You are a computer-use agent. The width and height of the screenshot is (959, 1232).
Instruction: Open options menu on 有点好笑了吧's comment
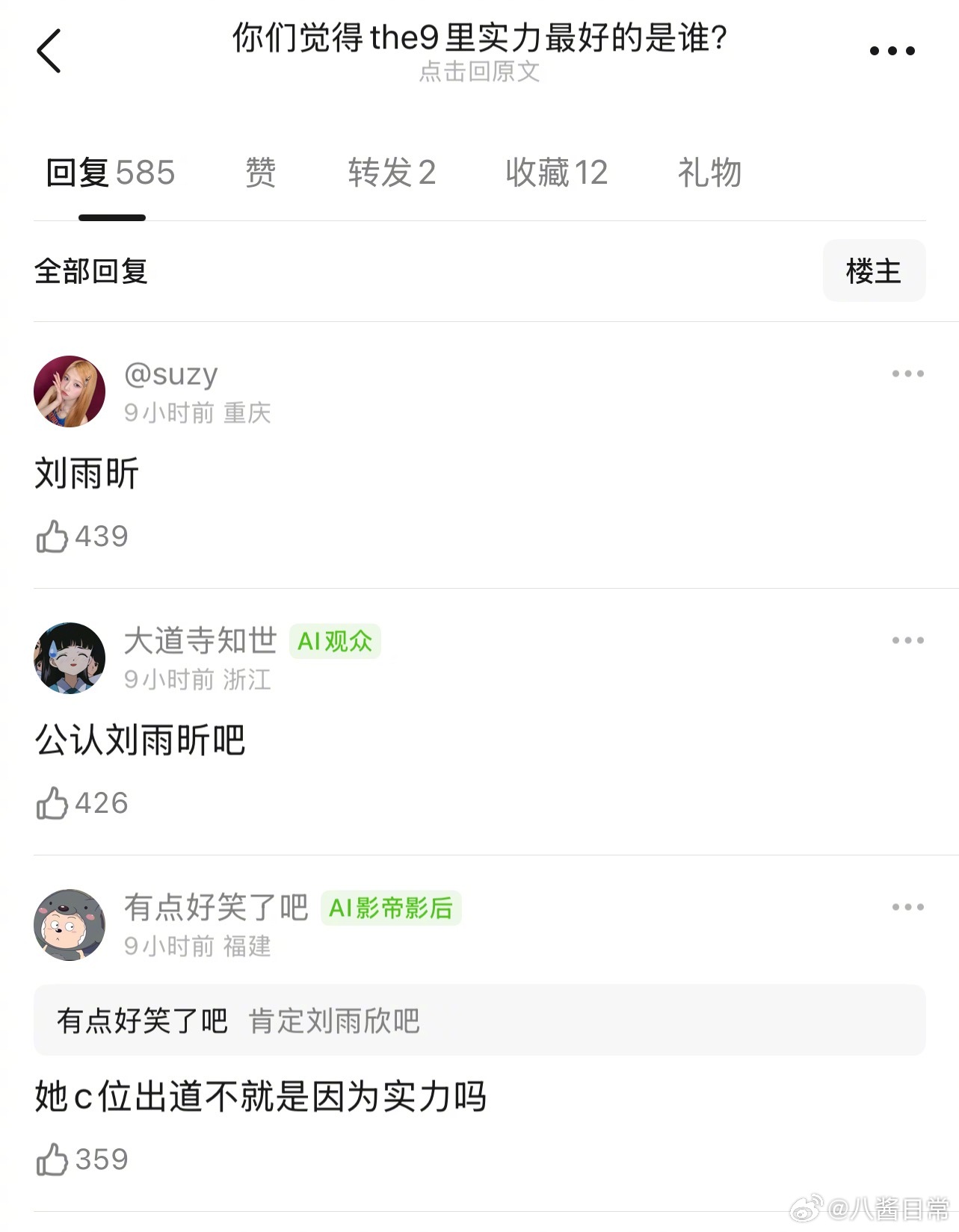(908, 906)
